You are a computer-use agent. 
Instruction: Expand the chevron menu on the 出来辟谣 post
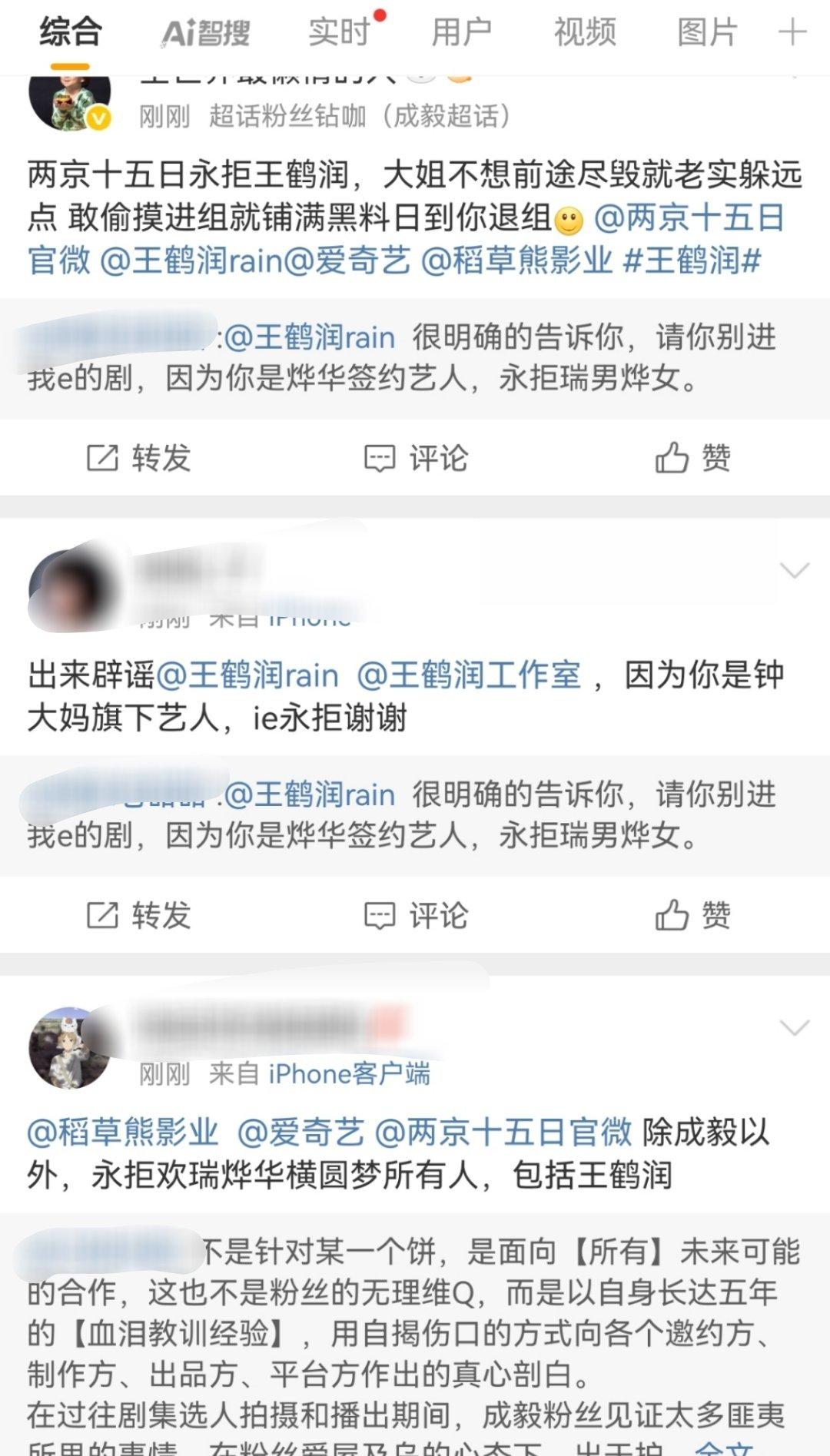coord(795,570)
